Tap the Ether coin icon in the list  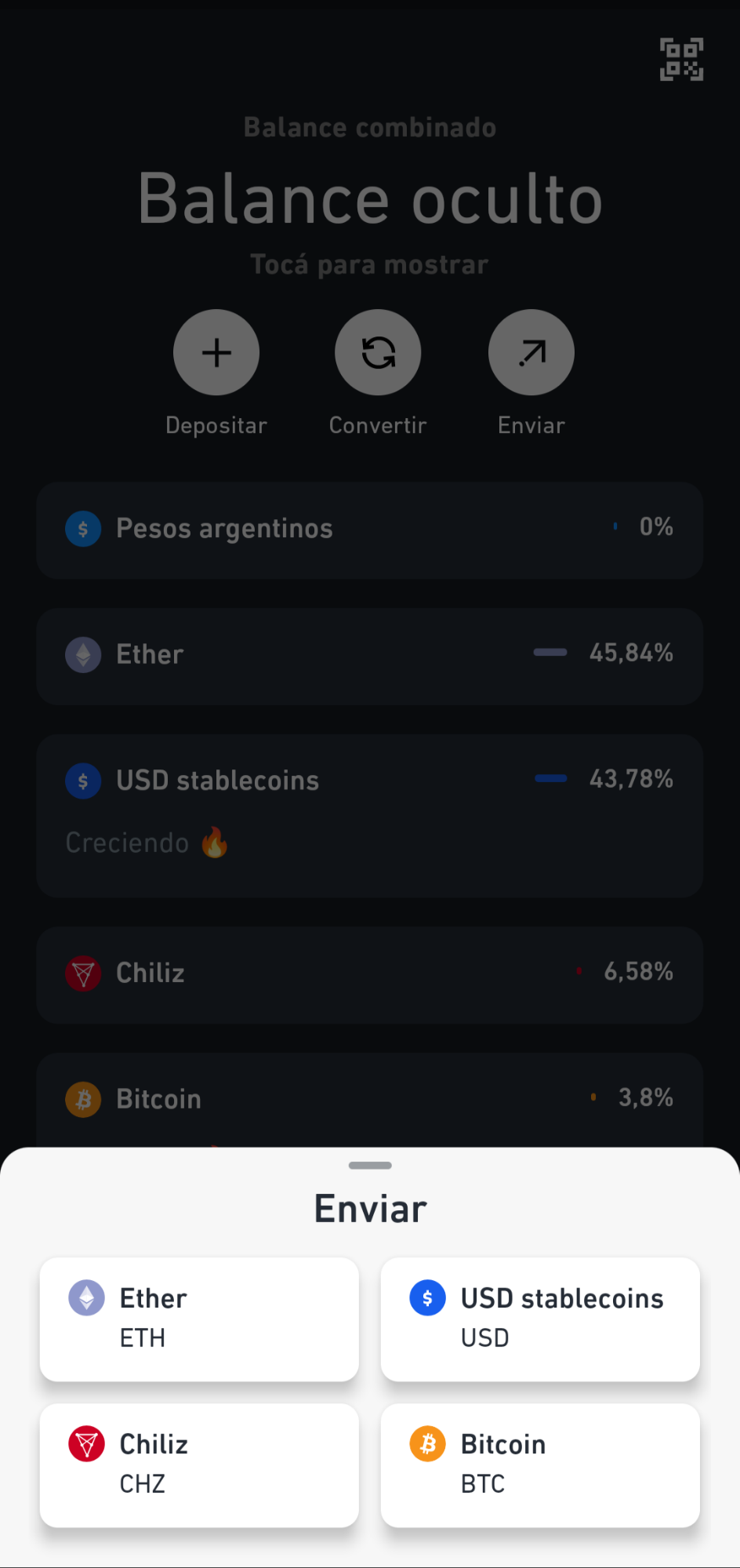pos(83,654)
